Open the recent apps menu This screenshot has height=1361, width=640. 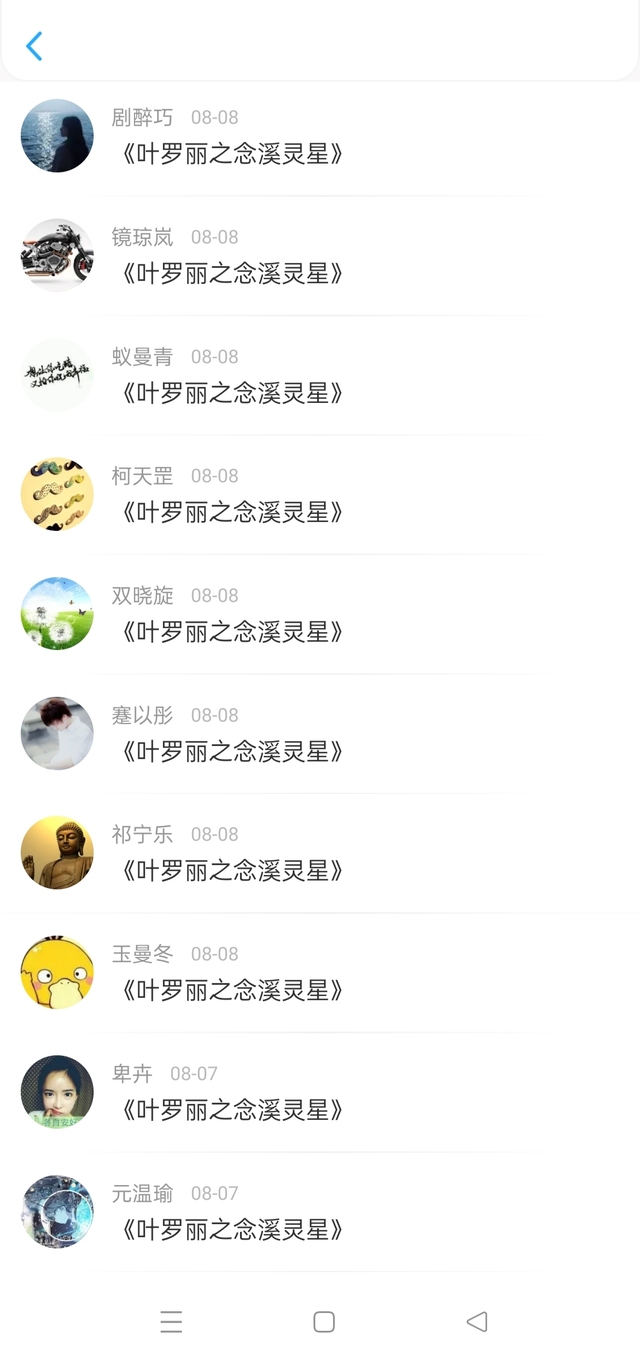pyautogui.click(x=171, y=1322)
